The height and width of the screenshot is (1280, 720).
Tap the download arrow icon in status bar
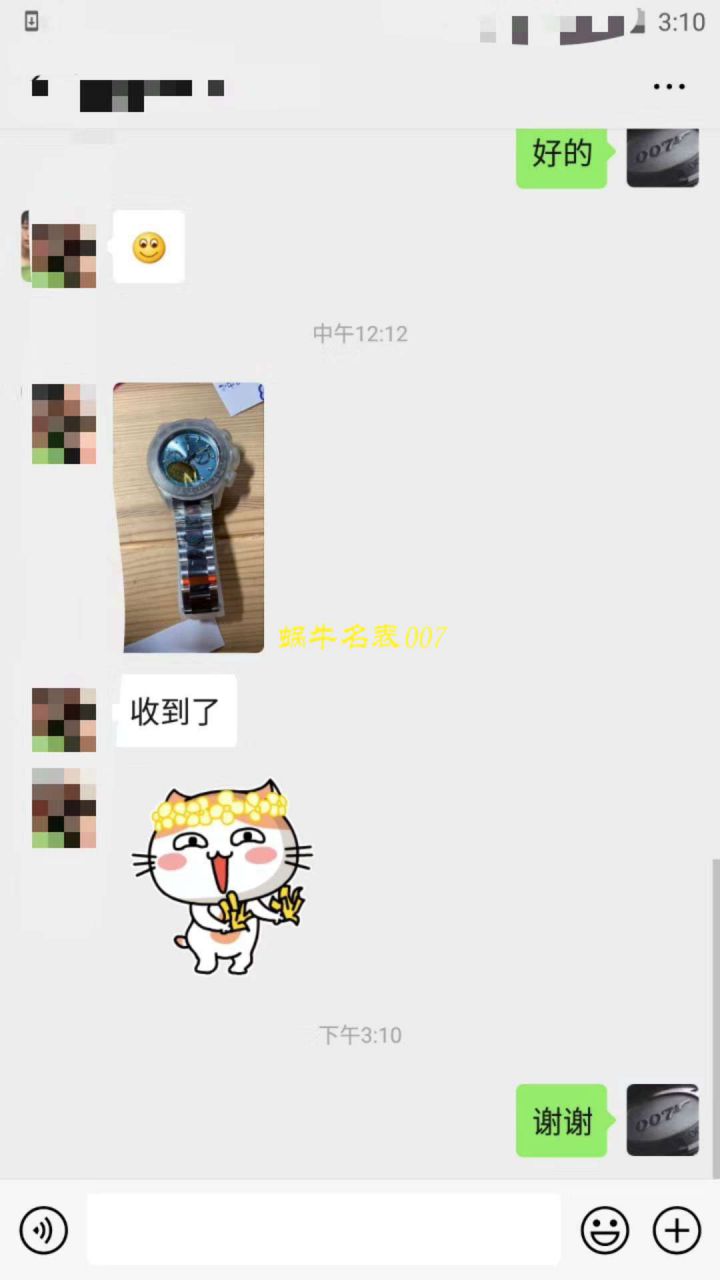point(30,20)
